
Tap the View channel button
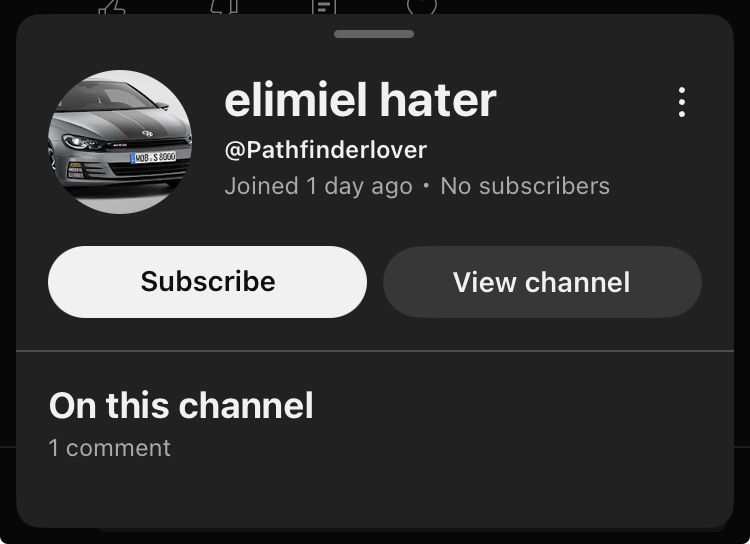coord(541,282)
